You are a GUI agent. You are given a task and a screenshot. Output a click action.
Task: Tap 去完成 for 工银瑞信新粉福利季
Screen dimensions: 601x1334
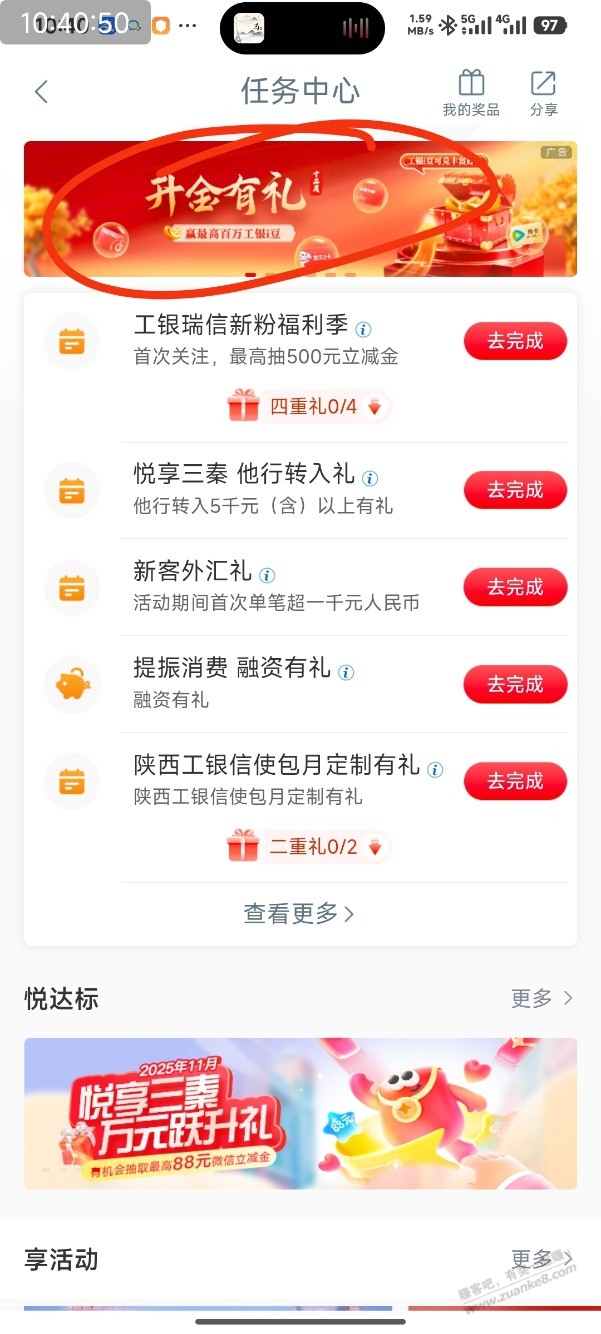pos(515,341)
